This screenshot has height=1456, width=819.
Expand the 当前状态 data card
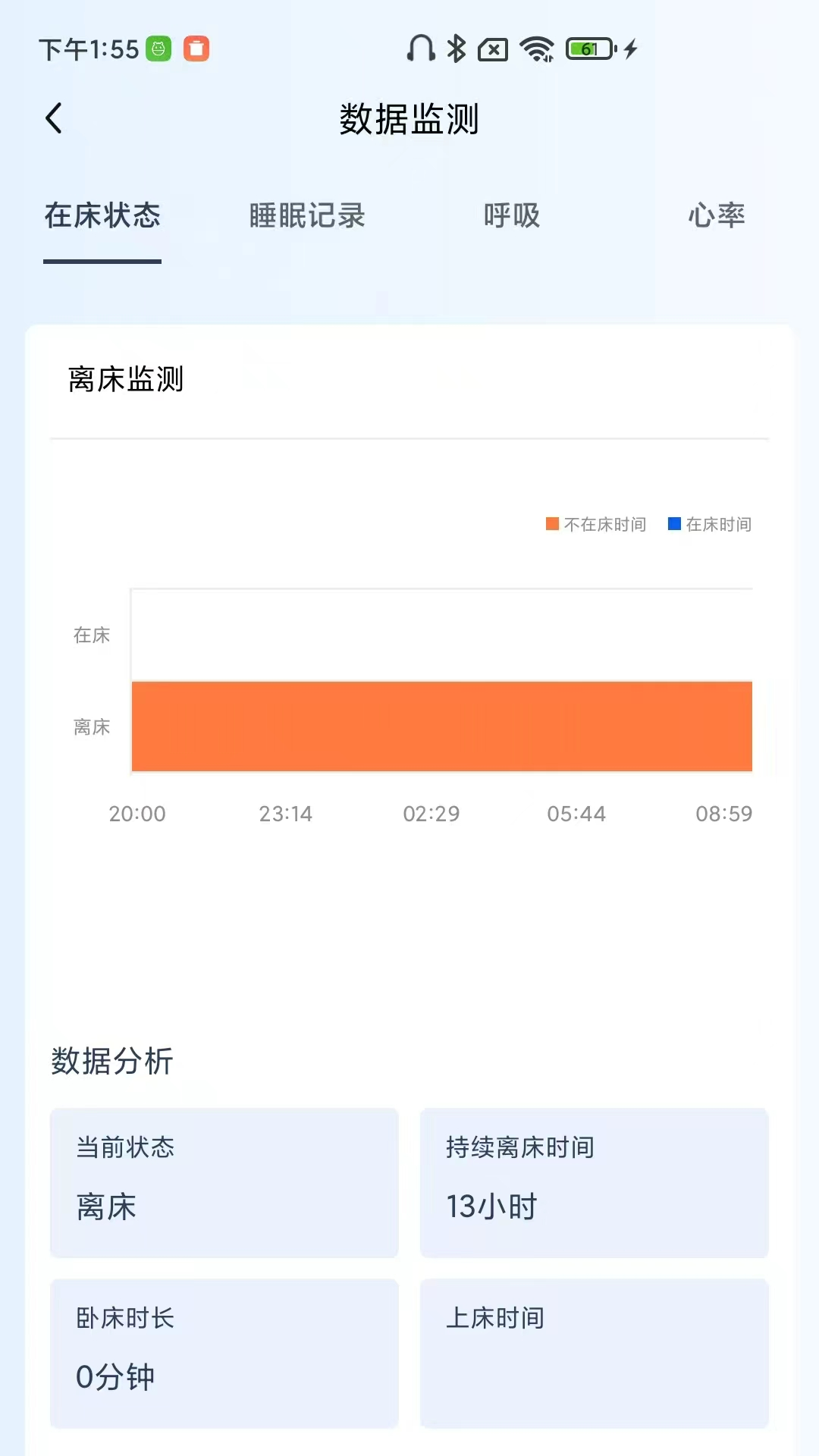tap(223, 1183)
